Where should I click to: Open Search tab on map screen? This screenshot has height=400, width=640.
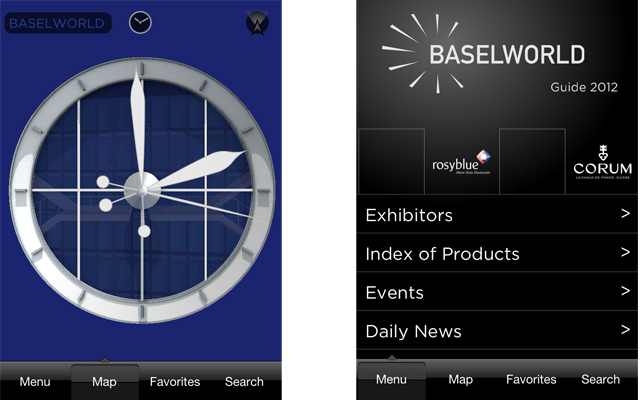coord(244,382)
